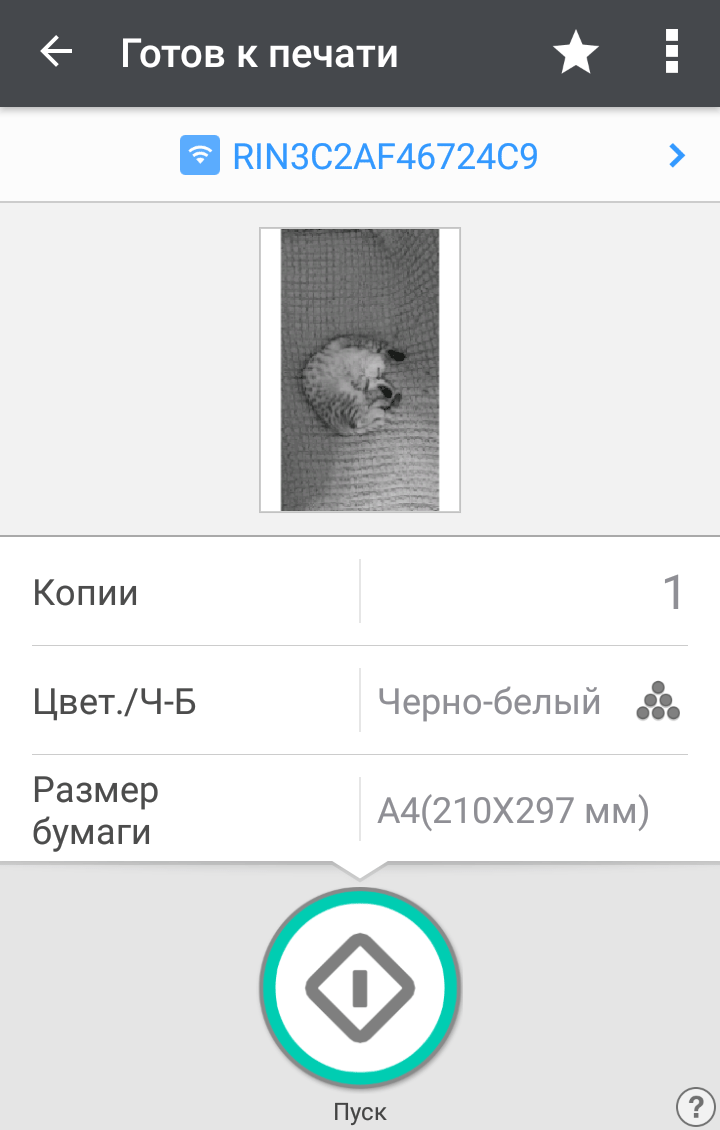
Task: Change the Размер бумаги paper size
Action: click(x=524, y=811)
